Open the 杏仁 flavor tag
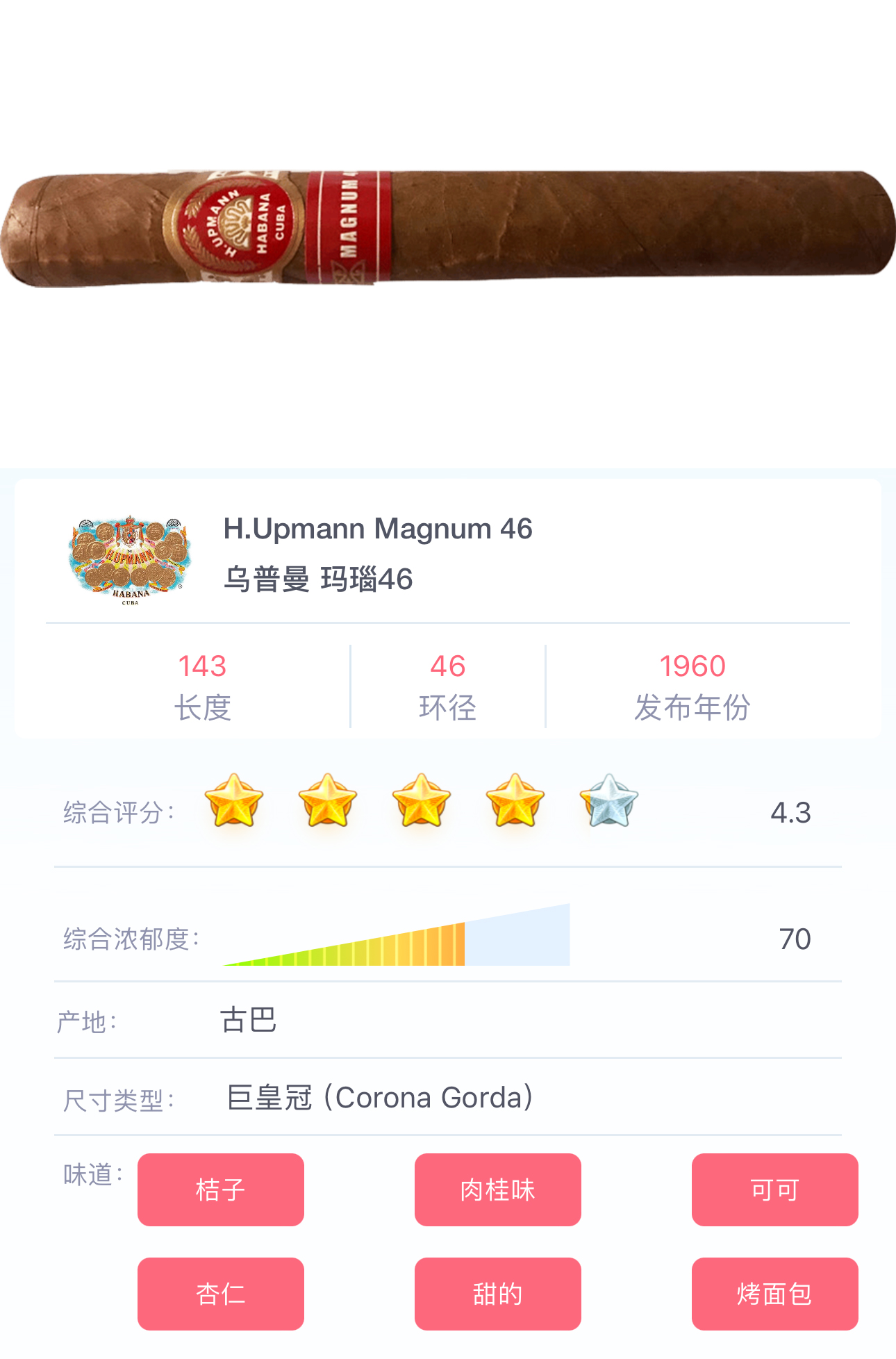 220,1294
